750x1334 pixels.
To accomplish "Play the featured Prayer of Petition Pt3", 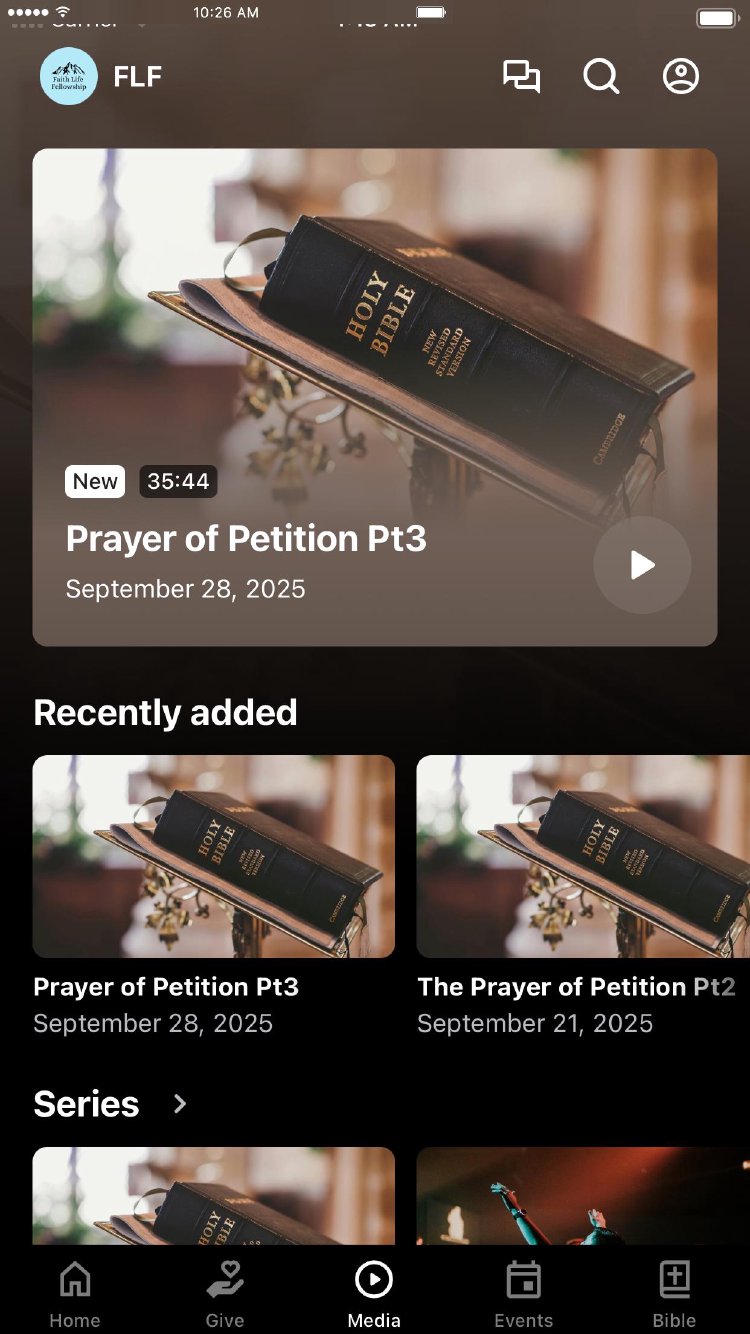I will pos(642,565).
